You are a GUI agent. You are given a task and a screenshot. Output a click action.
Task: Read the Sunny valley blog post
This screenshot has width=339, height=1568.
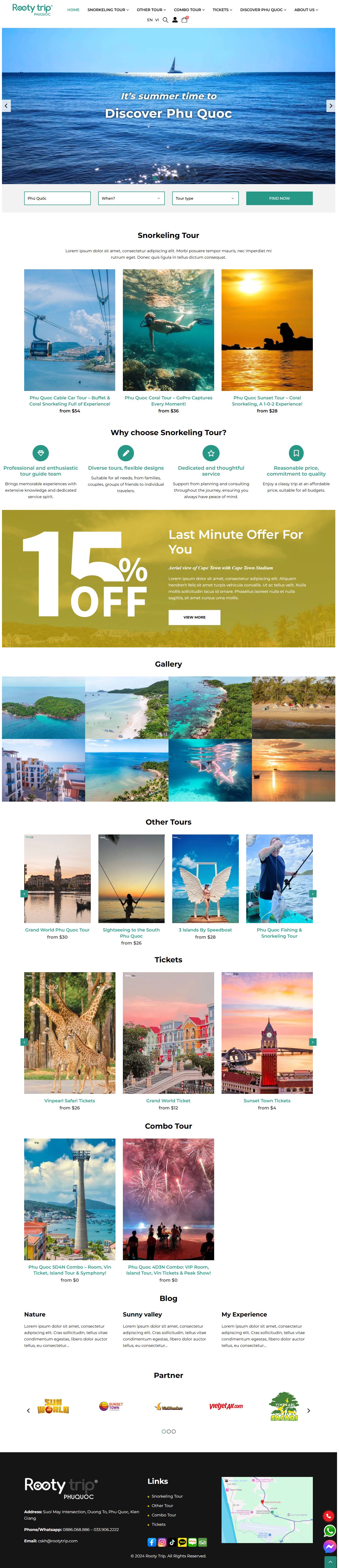[142, 1314]
